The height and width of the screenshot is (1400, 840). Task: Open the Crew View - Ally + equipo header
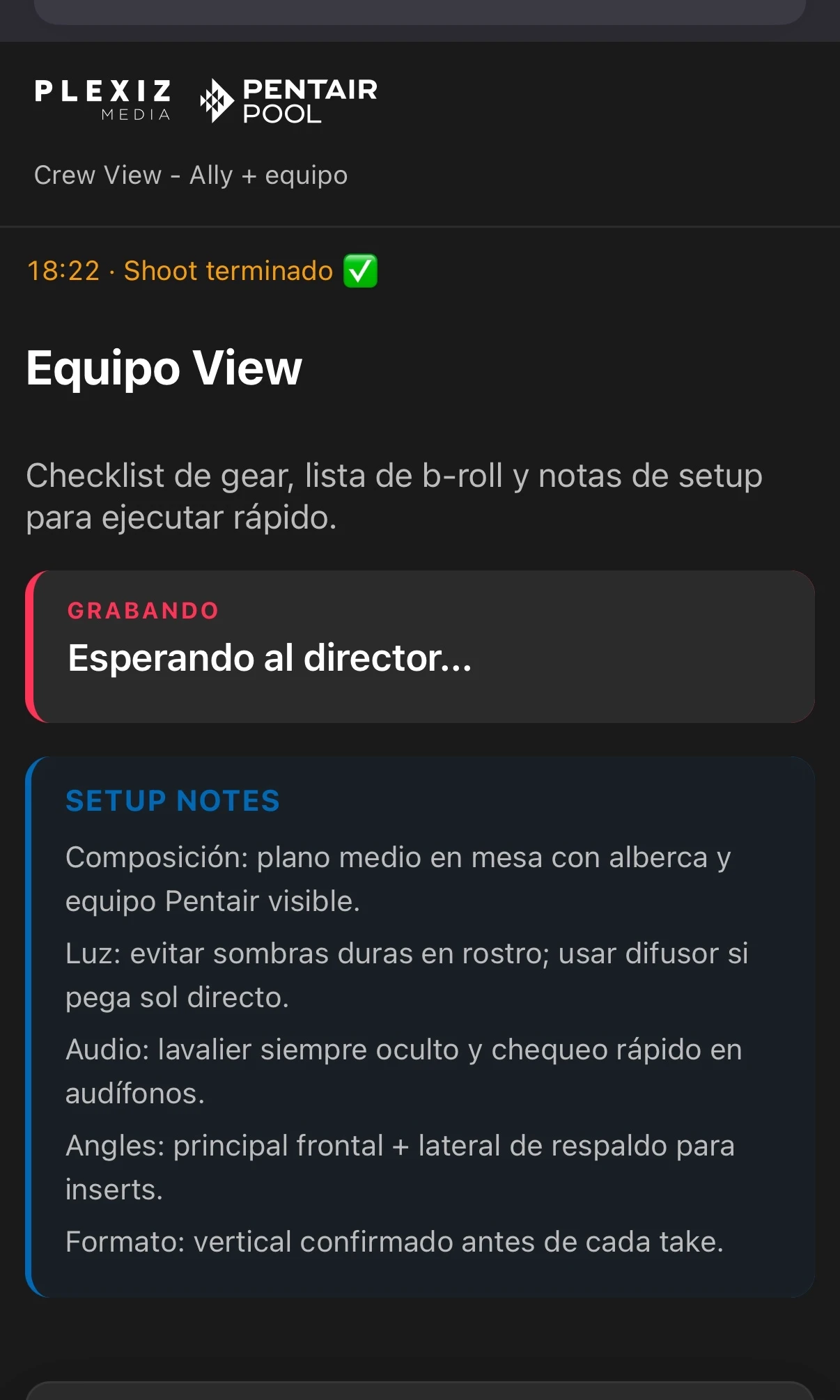click(x=192, y=176)
